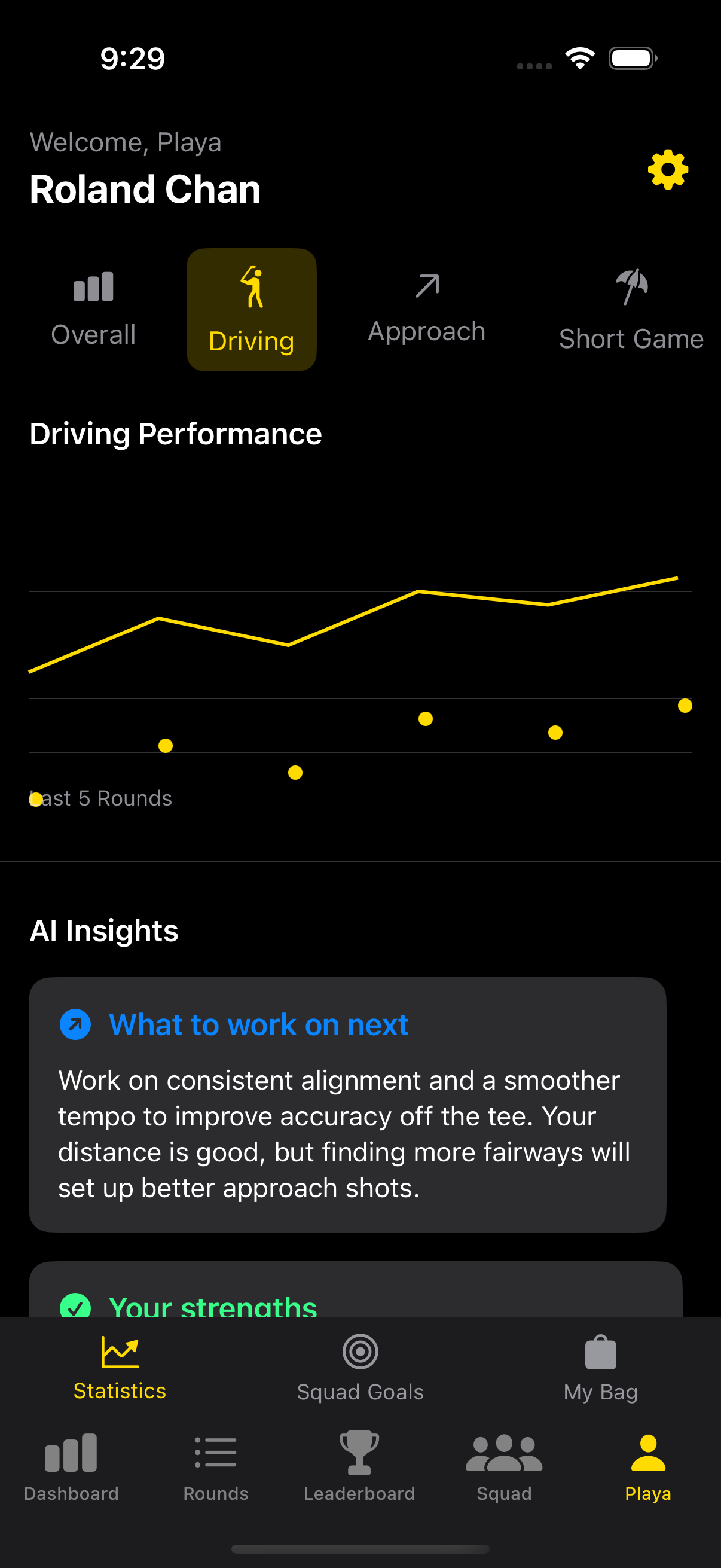Screen dimensions: 721x1568
Task: Show Approach performance stats
Action: click(x=426, y=309)
